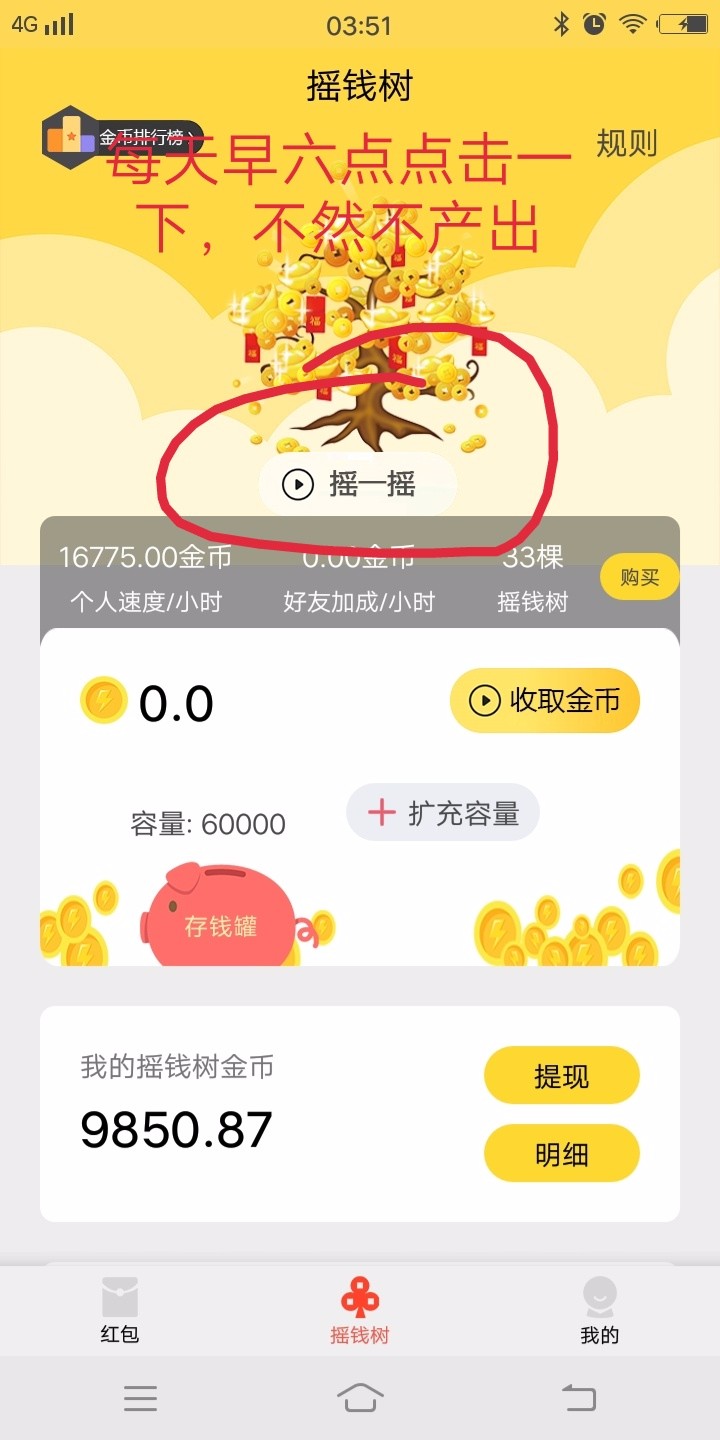Select the 摇钱树 tab

coord(360,1310)
